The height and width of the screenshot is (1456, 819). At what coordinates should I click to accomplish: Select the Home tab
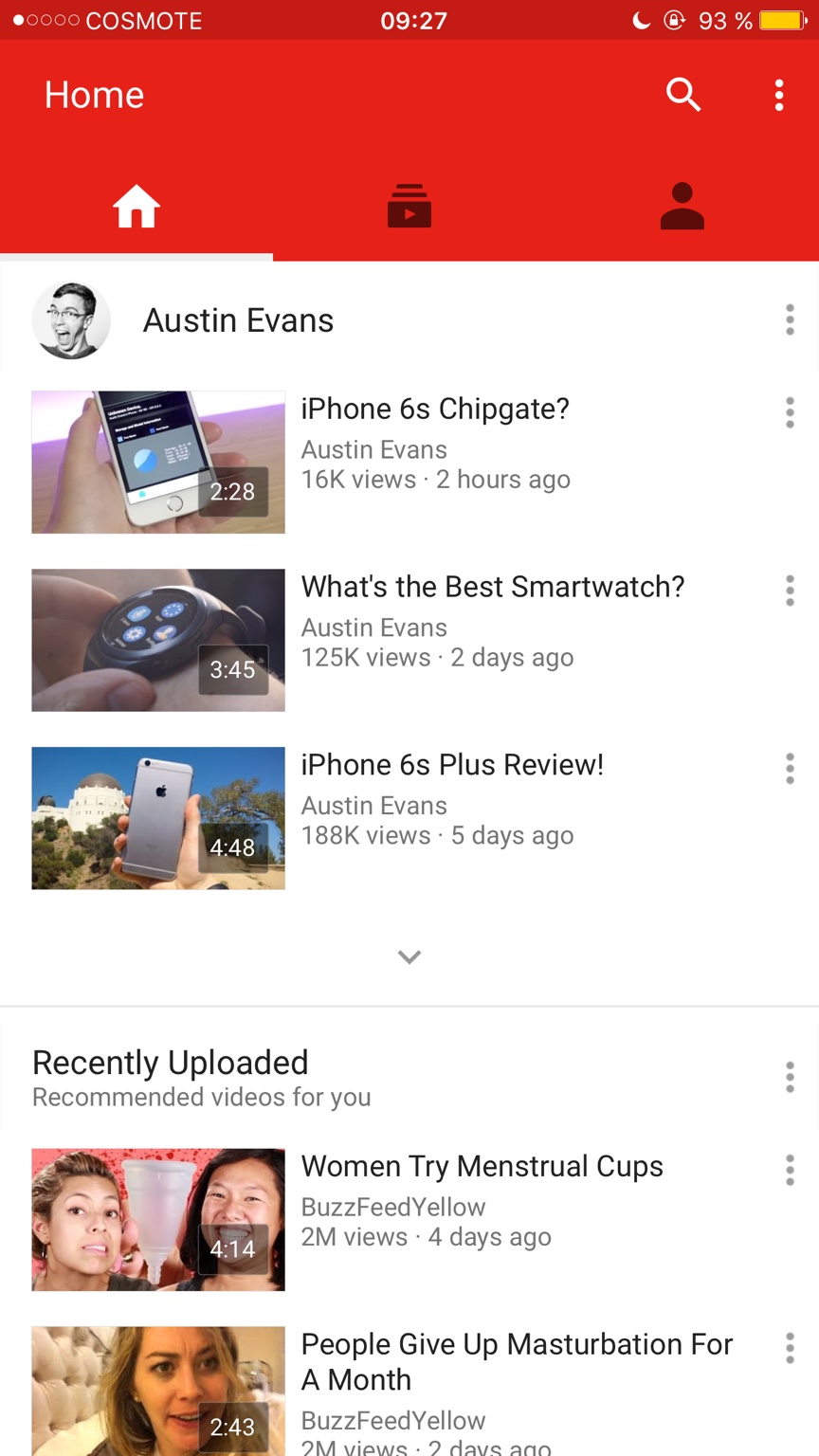click(x=136, y=206)
